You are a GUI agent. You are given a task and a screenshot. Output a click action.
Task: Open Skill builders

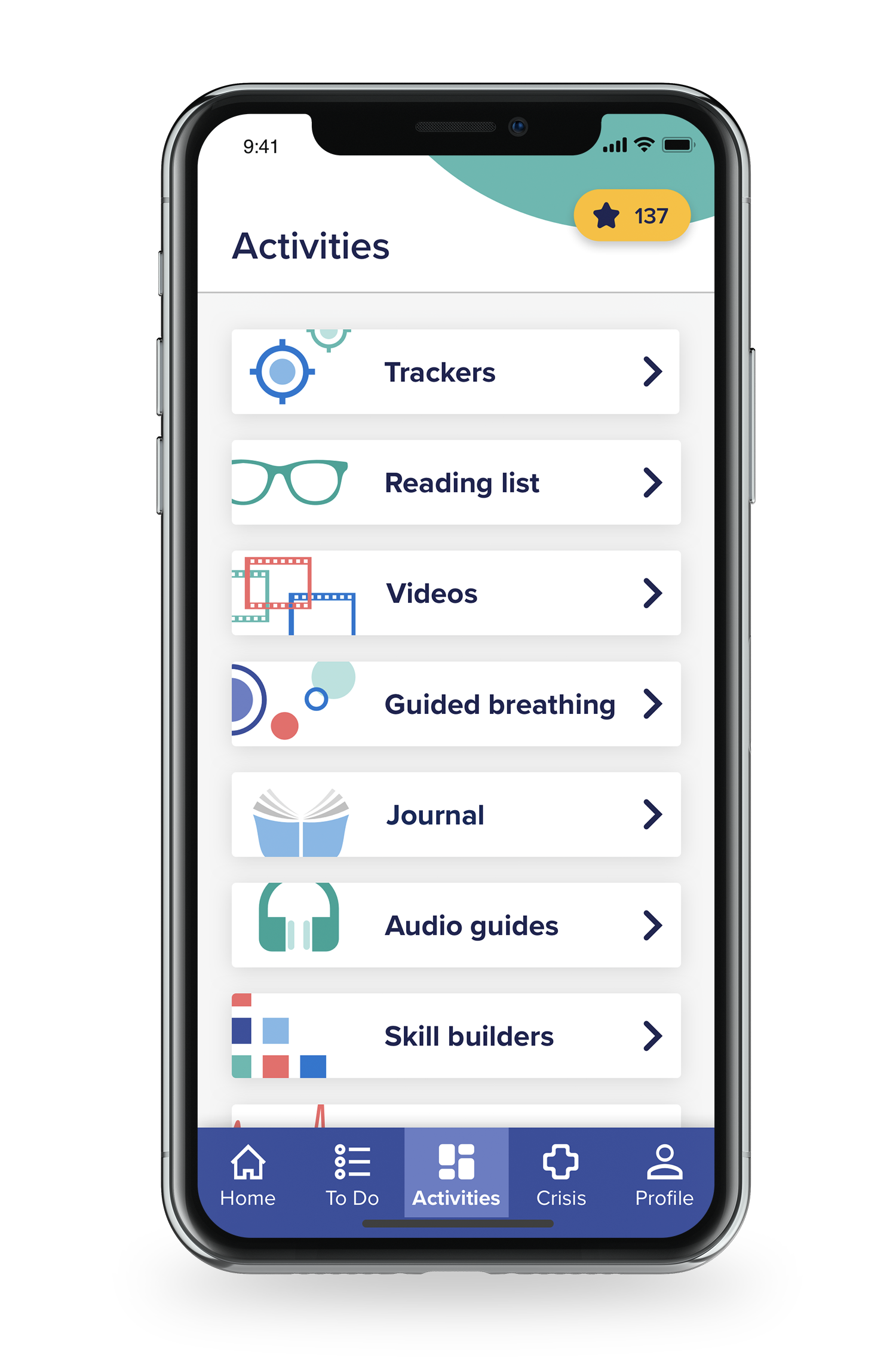click(x=455, y=1036)
